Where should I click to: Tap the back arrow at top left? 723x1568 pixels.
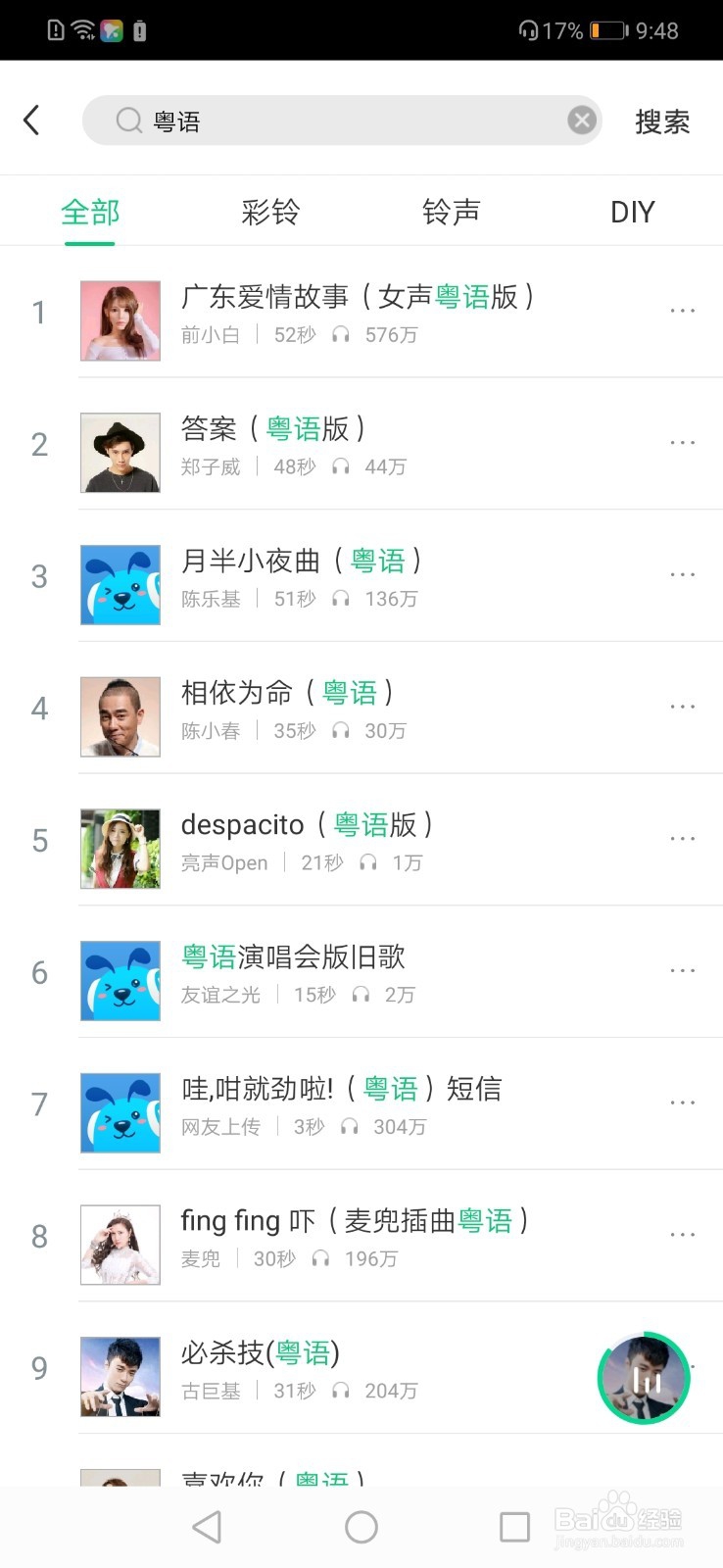32,120
